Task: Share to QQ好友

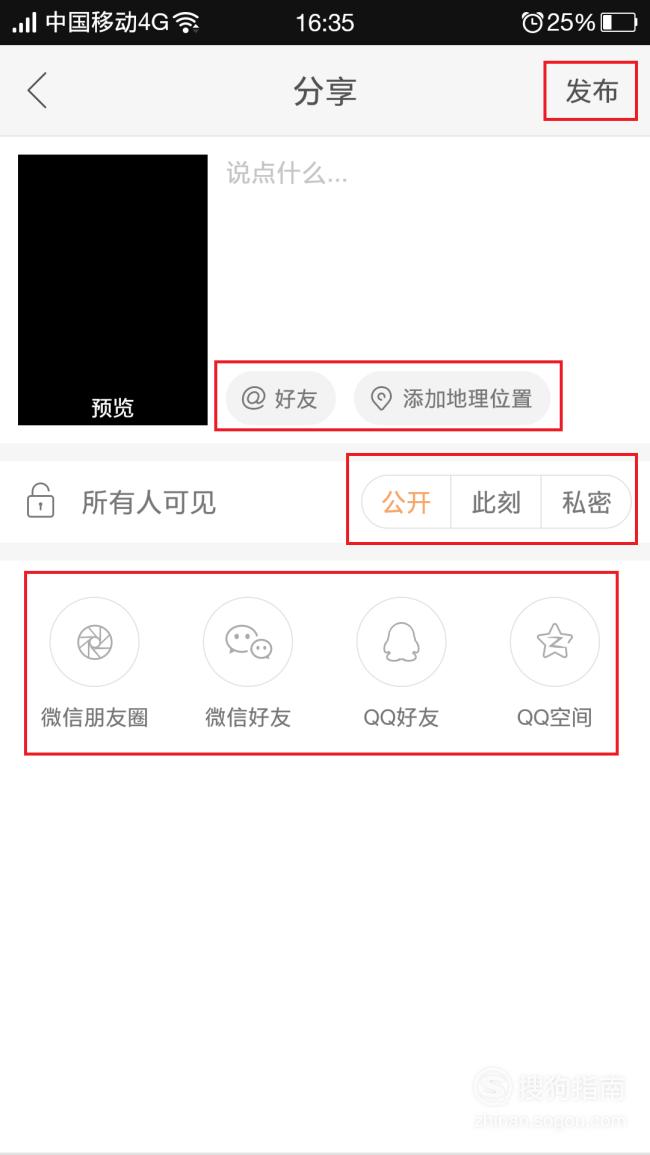Action: click(401, 663)
